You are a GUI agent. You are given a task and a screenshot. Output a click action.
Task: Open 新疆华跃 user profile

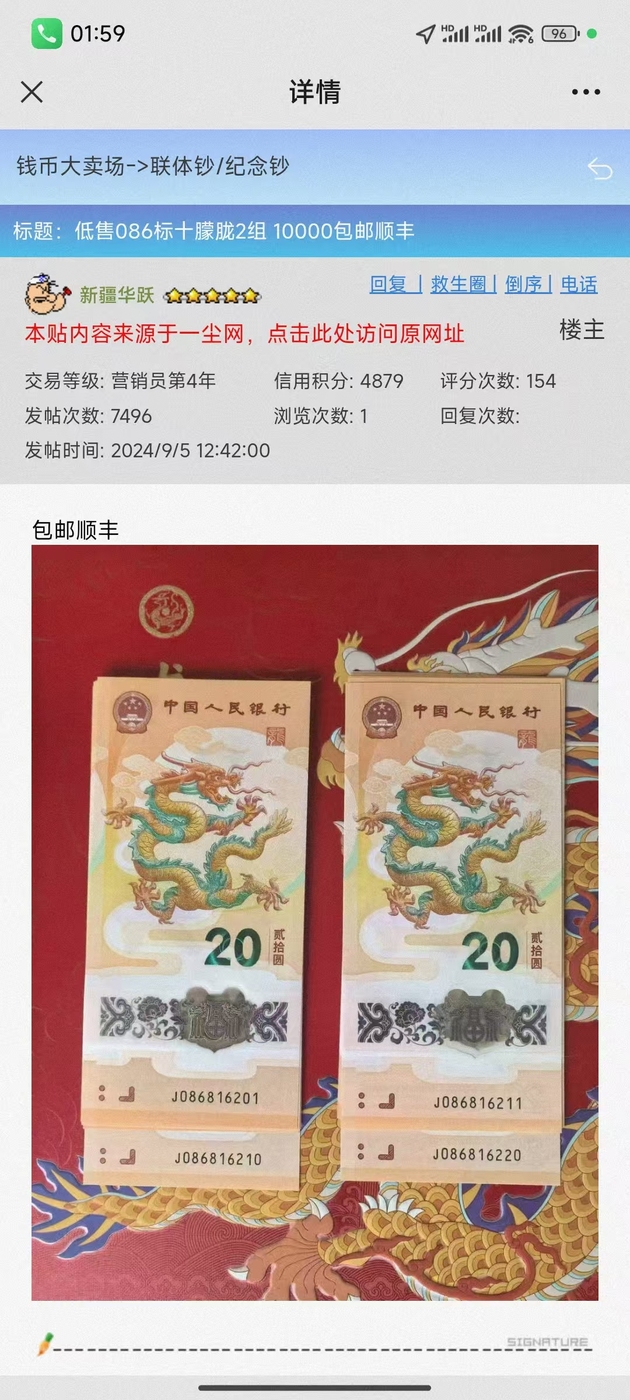pyautogui.click(x=117, y=295)
